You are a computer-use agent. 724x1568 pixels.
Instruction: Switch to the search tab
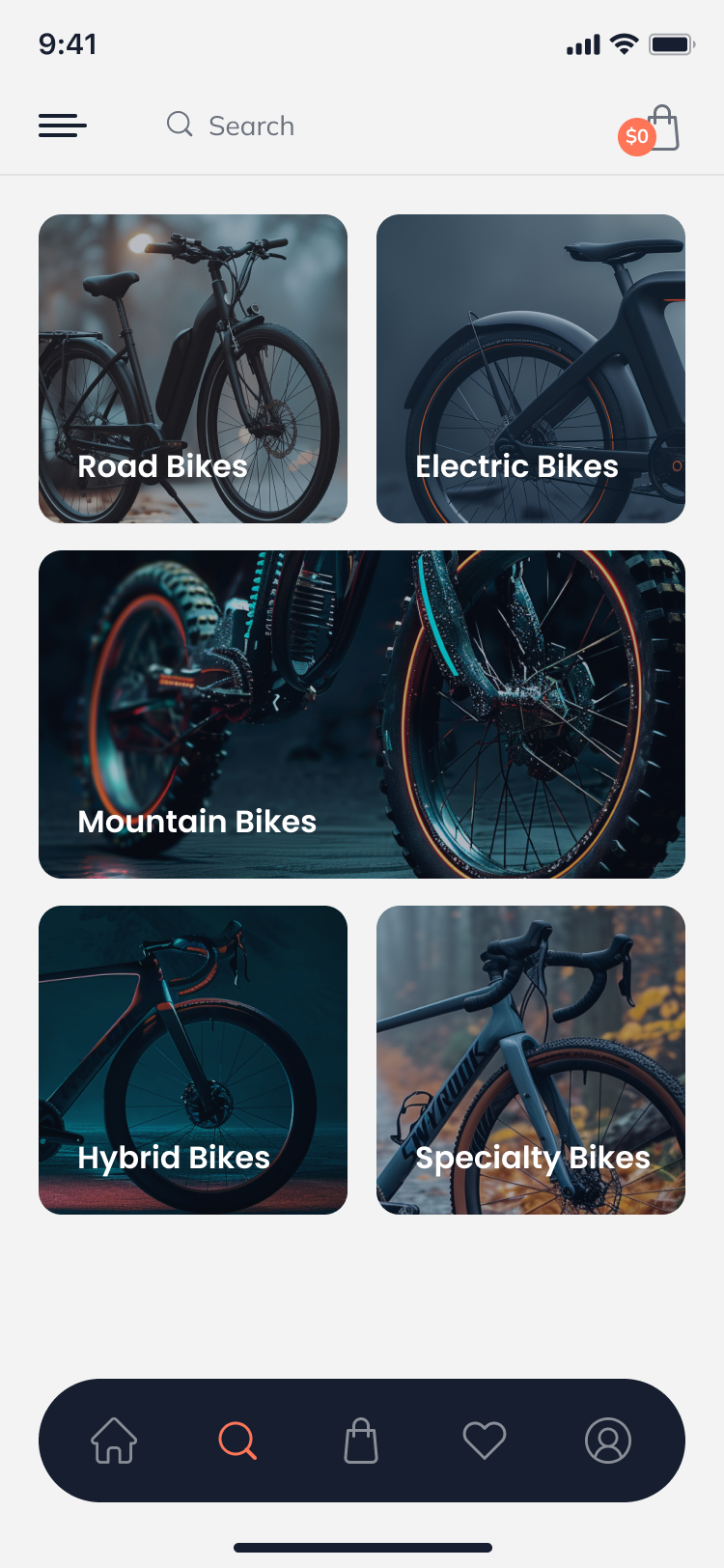[237, 1441]
